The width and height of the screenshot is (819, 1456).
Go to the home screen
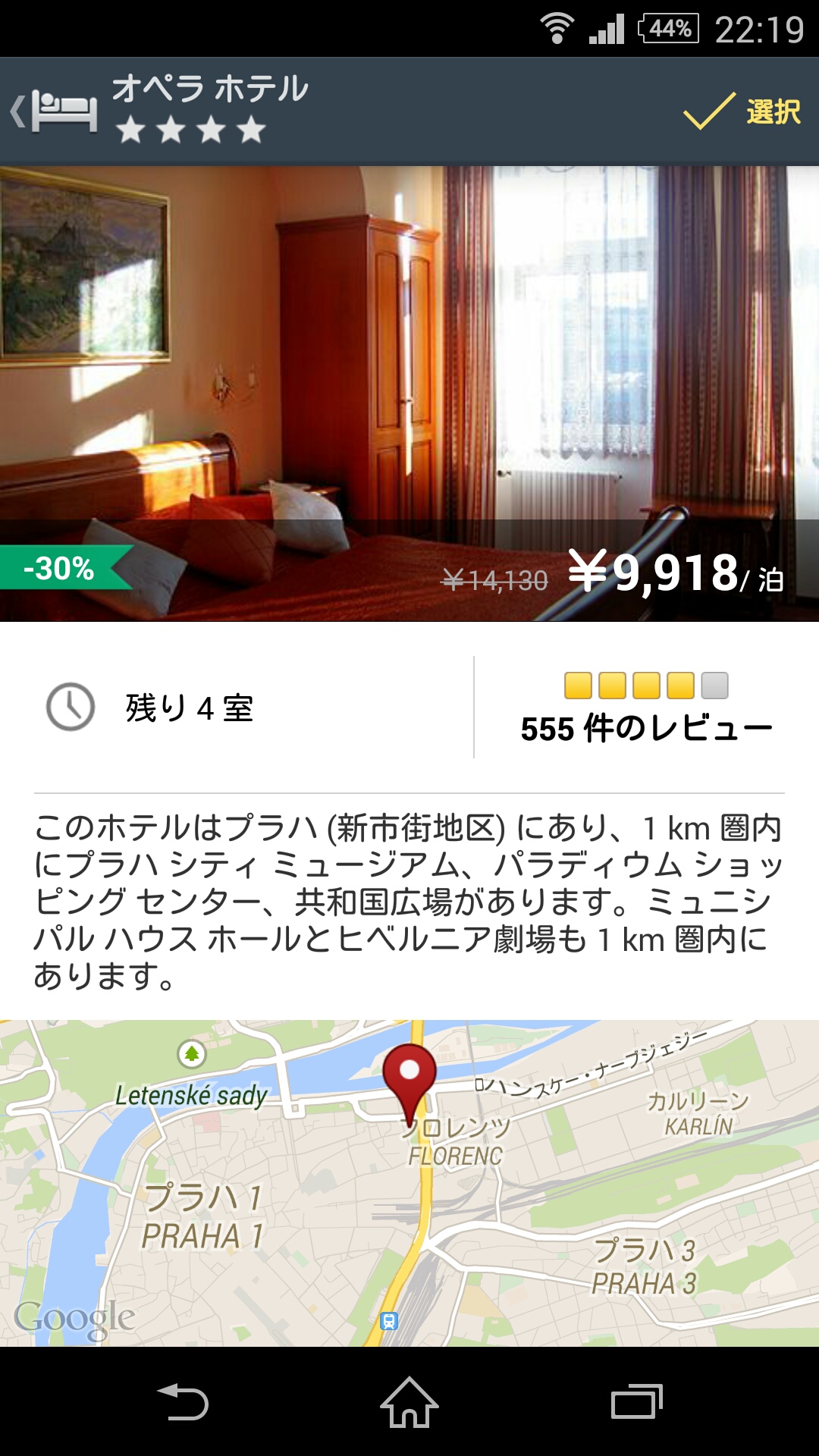click(x=409, y=1401)
